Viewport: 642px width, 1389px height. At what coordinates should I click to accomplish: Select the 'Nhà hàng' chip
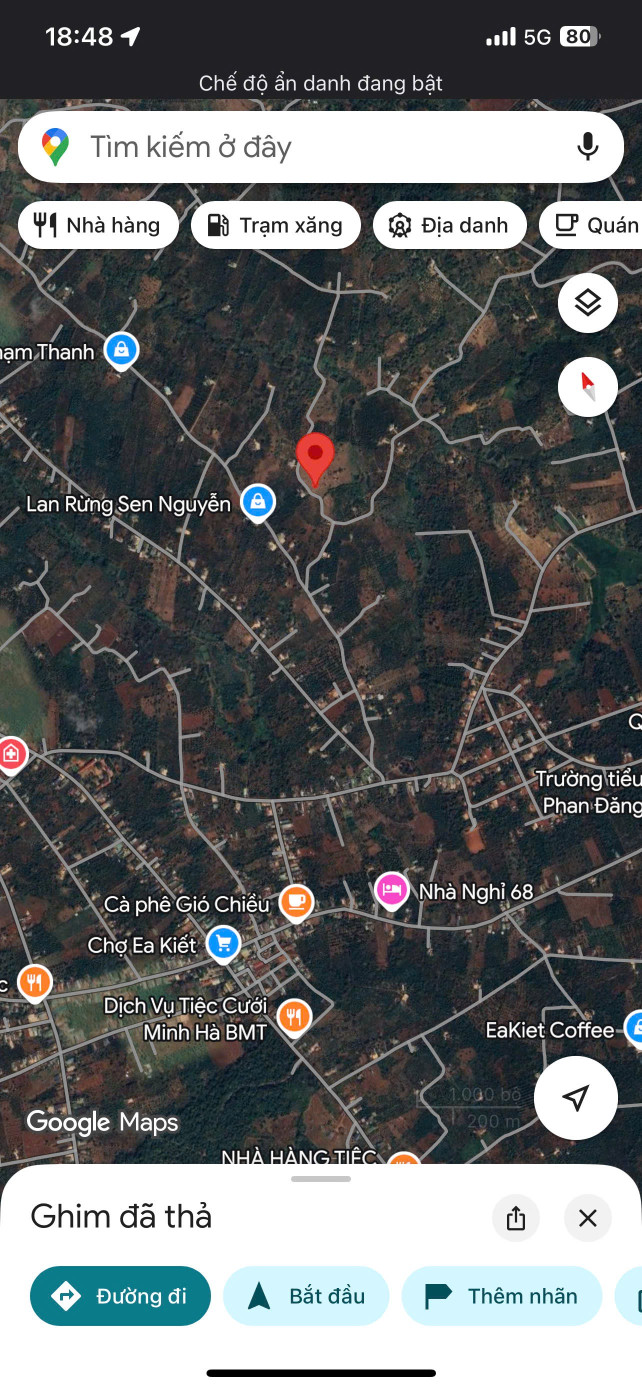pos(98,225)
